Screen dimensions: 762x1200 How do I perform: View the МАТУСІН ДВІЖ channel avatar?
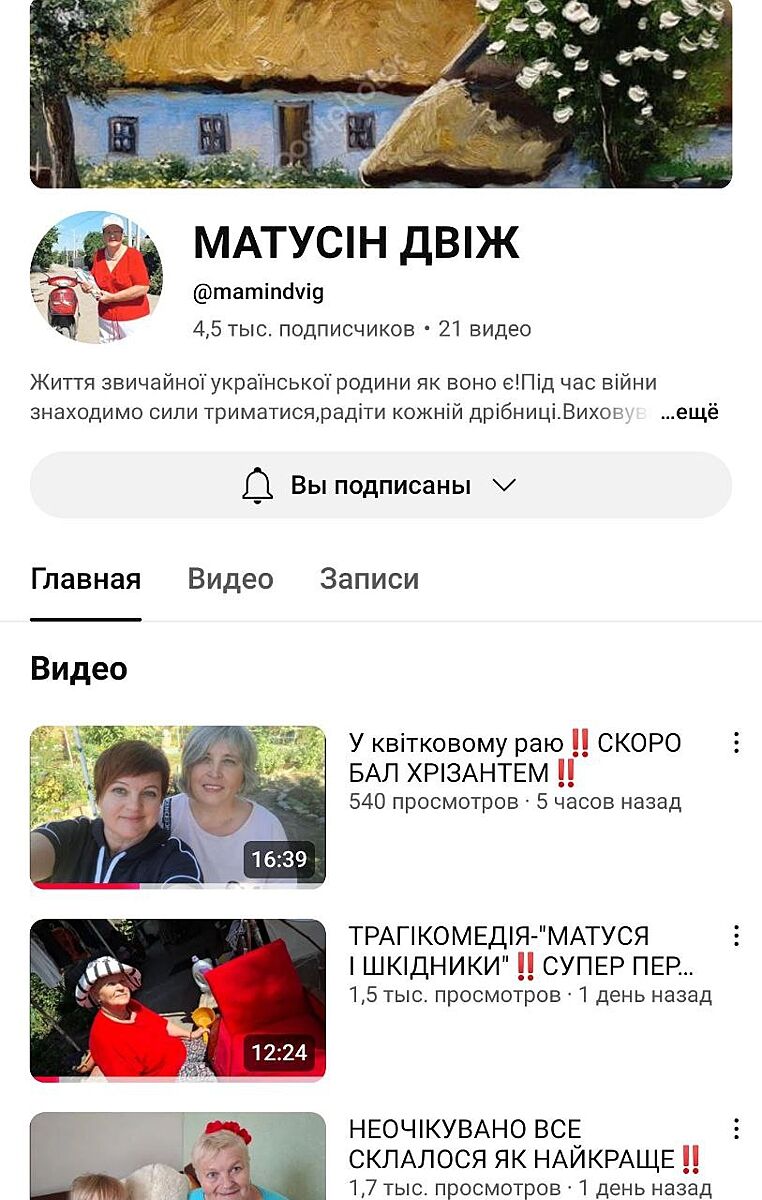coord(96,277)
